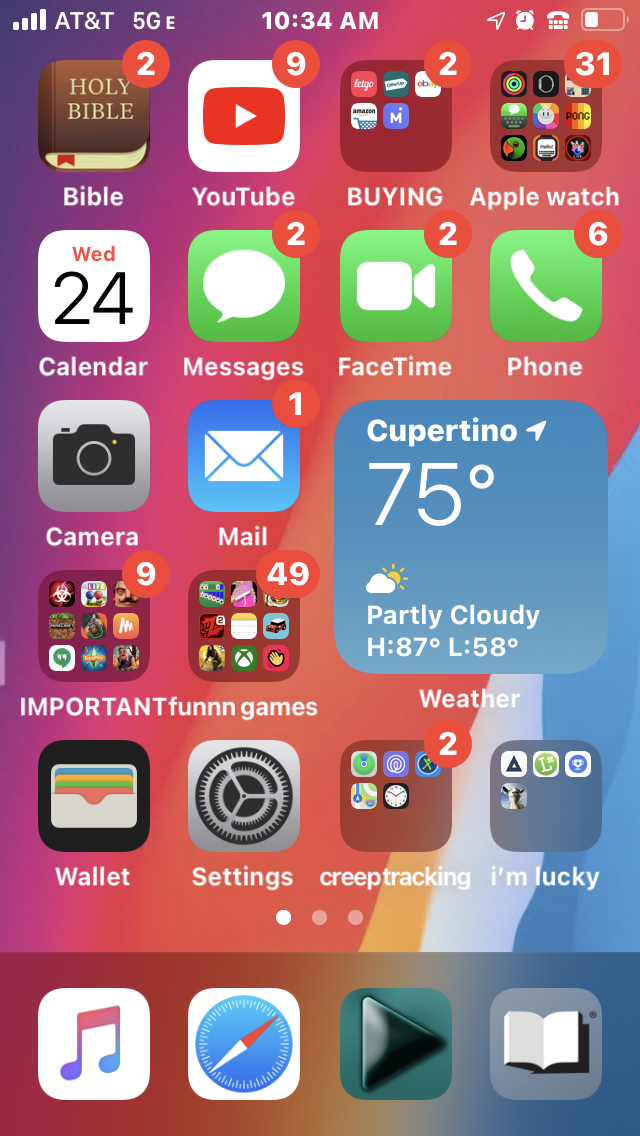Open the funnn games folder
Viewport: 640px width, 1136px height.
[244, 626]
